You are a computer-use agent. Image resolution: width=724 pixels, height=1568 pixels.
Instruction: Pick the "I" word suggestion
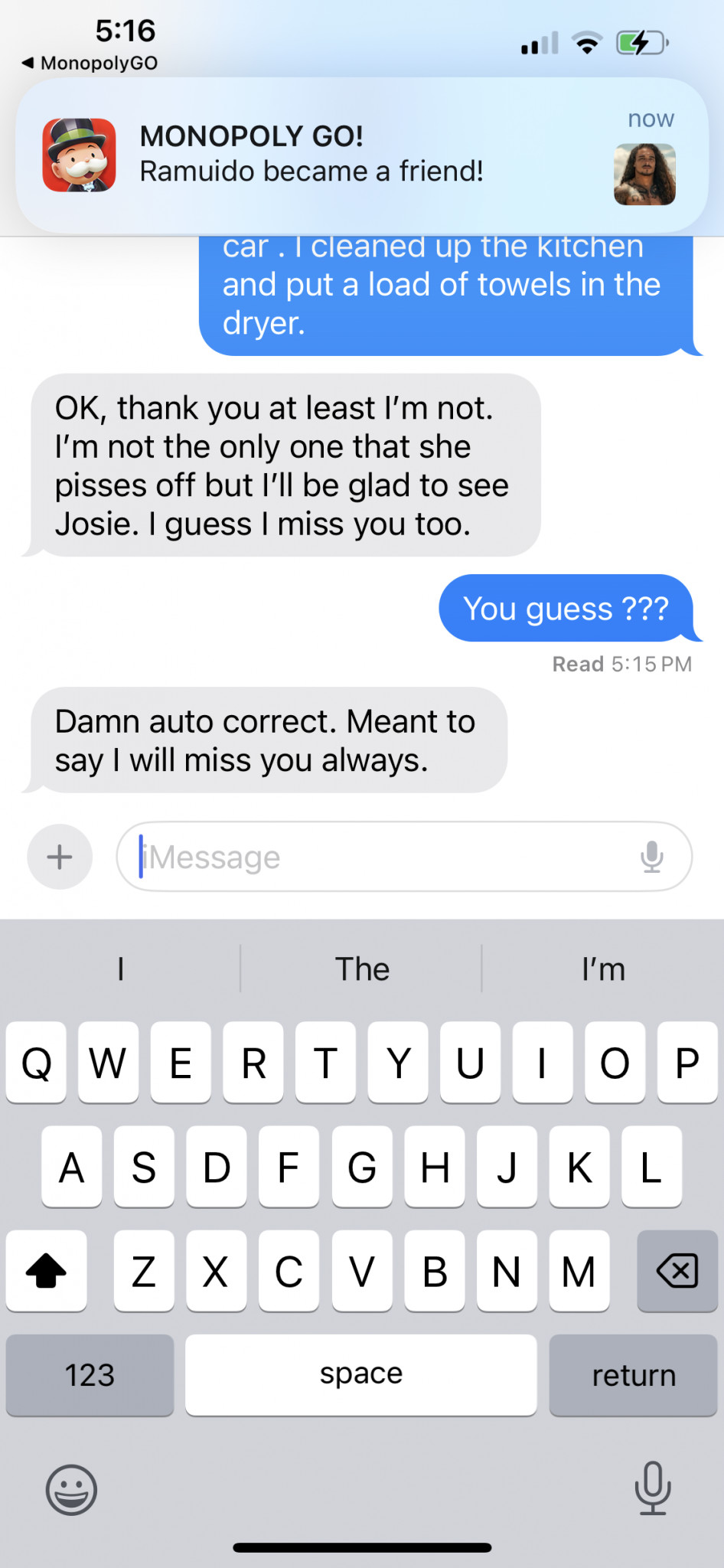click(120, 969)
